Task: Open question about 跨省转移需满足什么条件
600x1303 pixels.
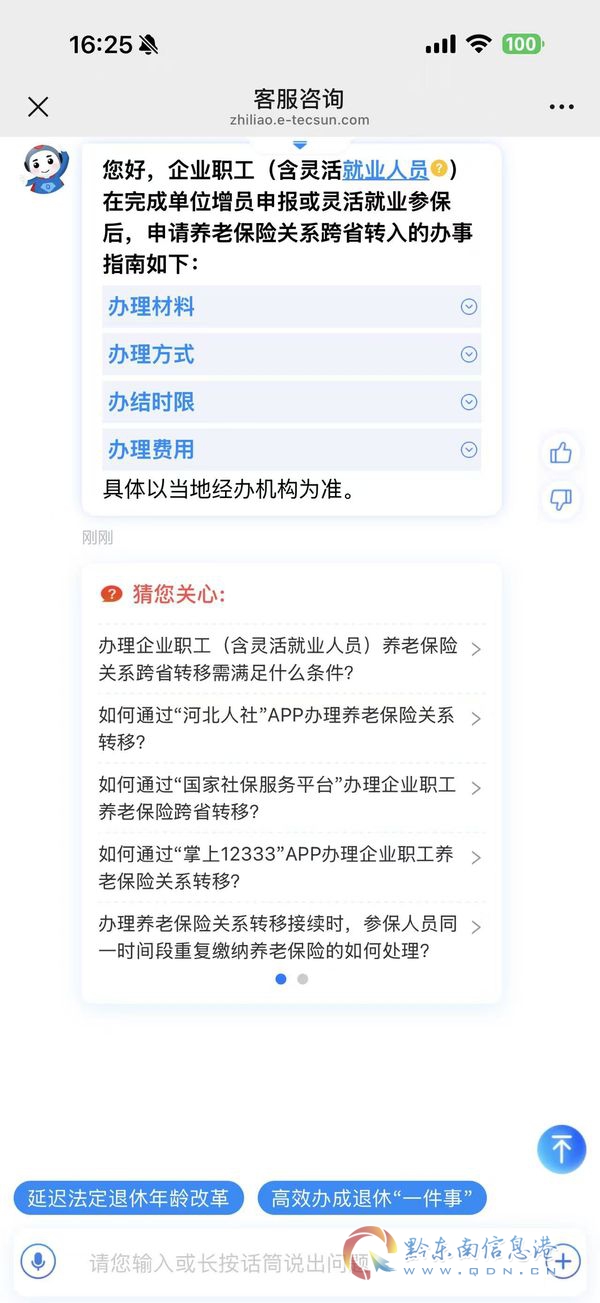Action: tap(291, 659)
